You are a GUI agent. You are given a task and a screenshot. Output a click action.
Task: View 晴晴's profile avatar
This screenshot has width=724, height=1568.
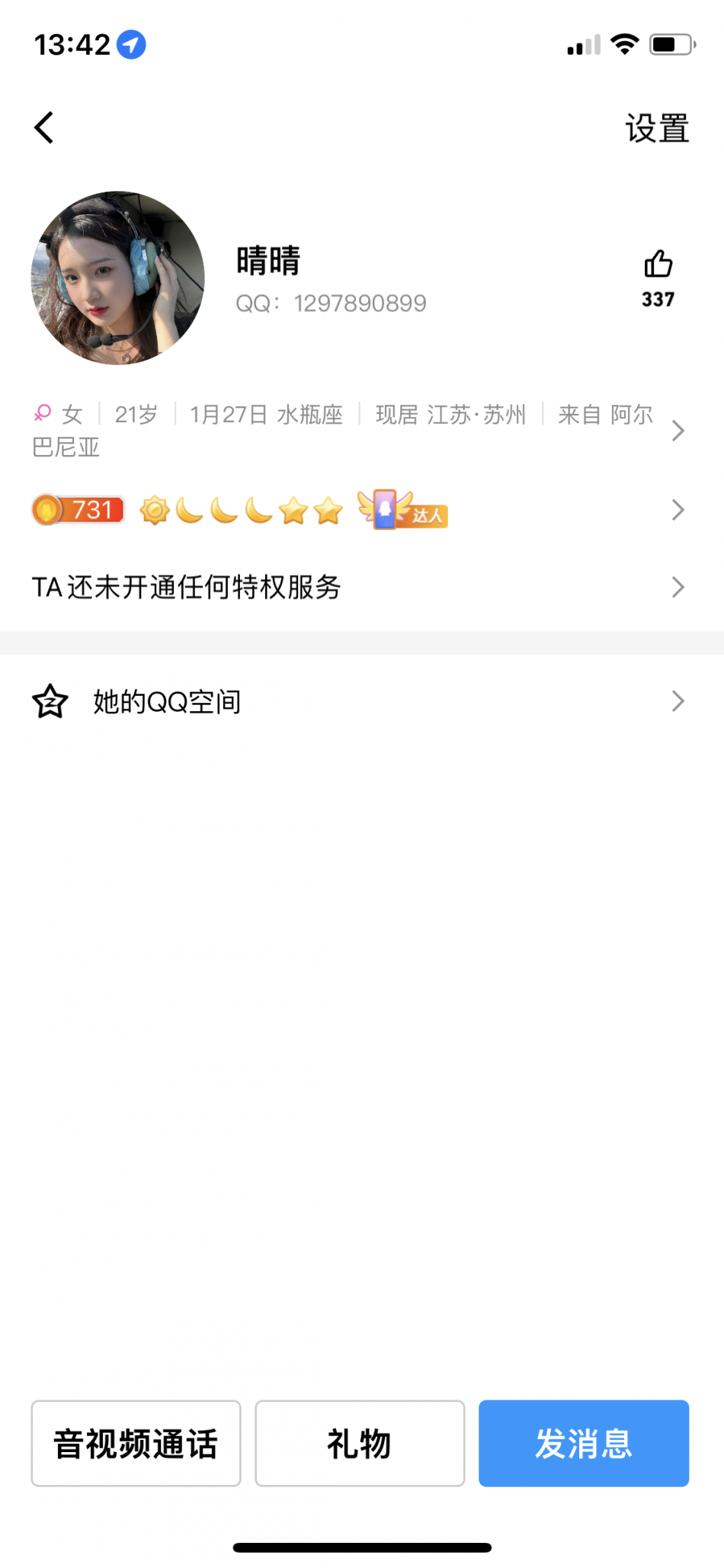click(x=118, y=278)
